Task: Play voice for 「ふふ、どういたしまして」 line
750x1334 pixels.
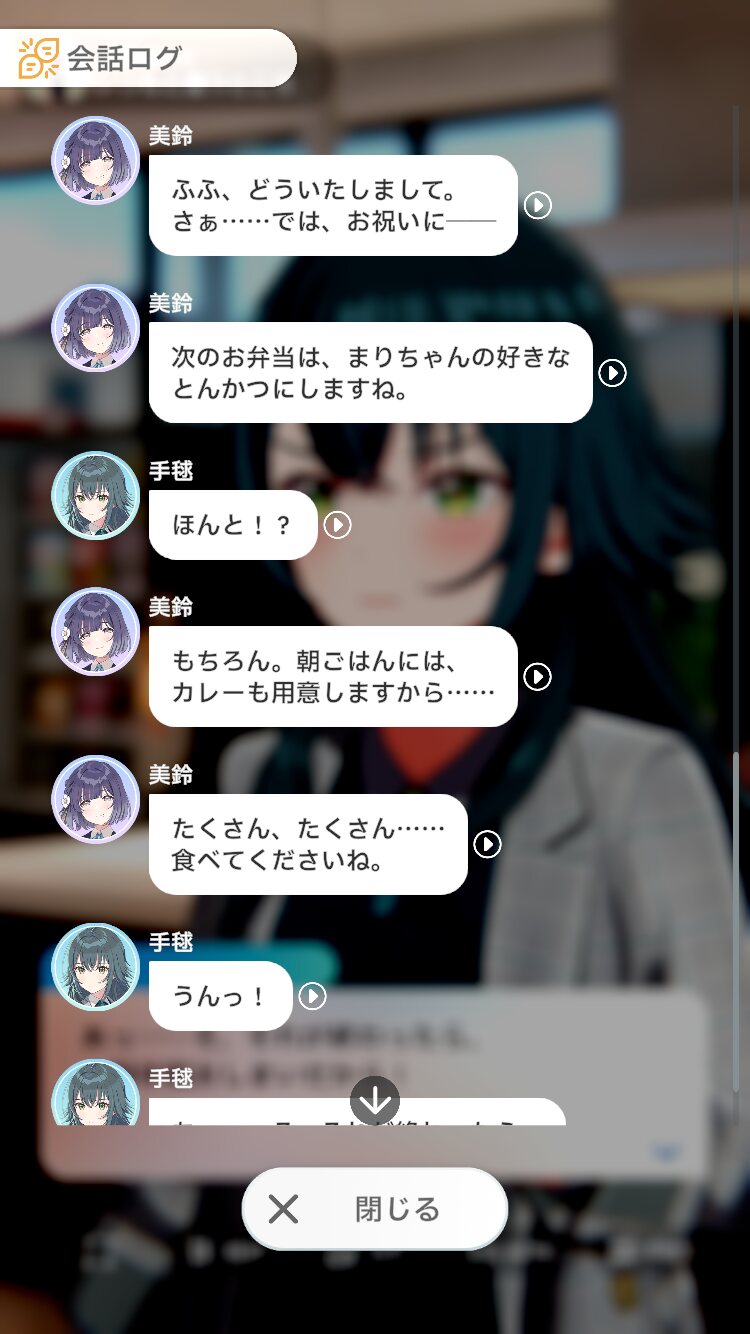Action: [x=538, y=206]
